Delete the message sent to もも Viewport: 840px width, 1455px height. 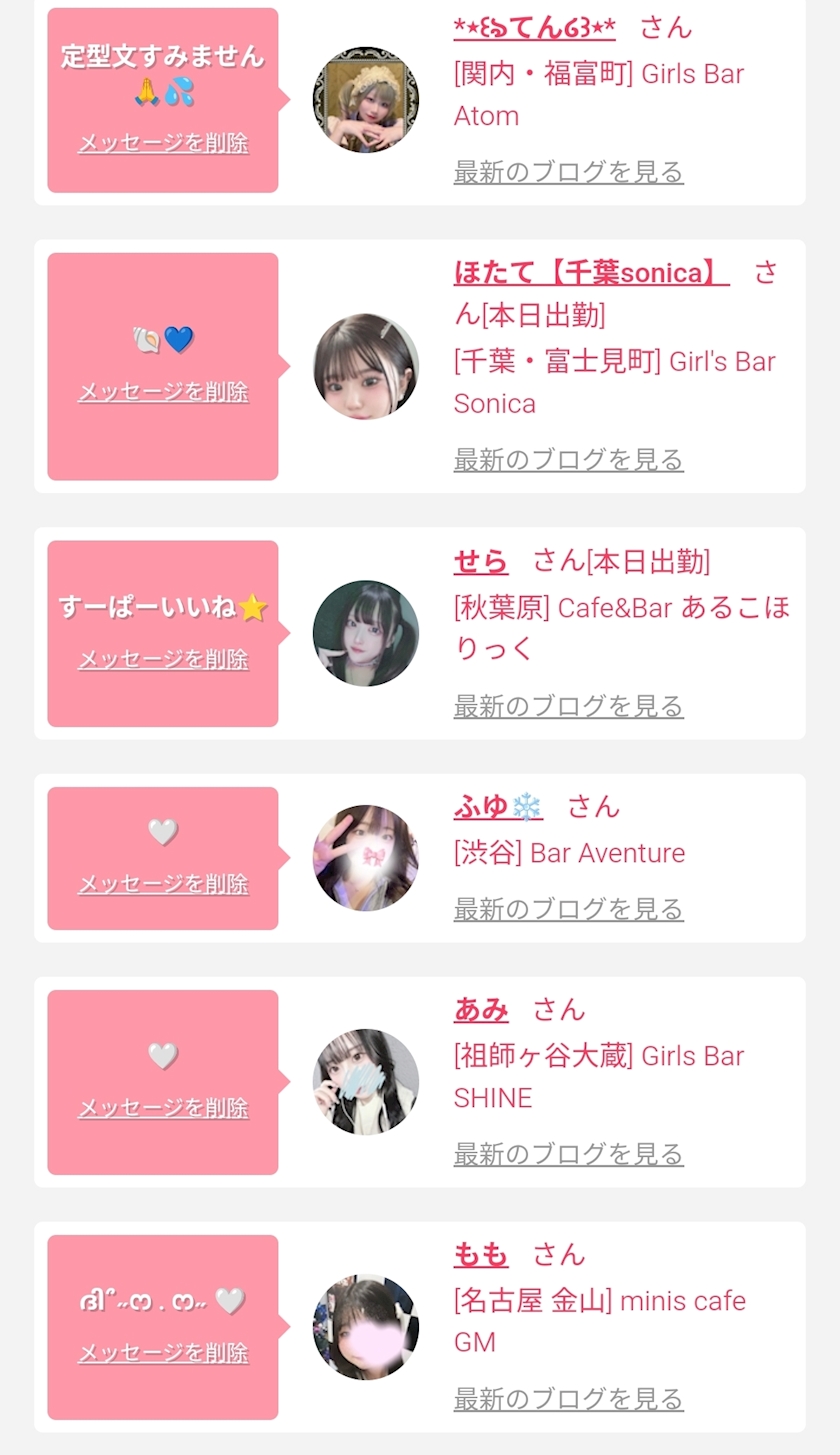click(163, 1353)
